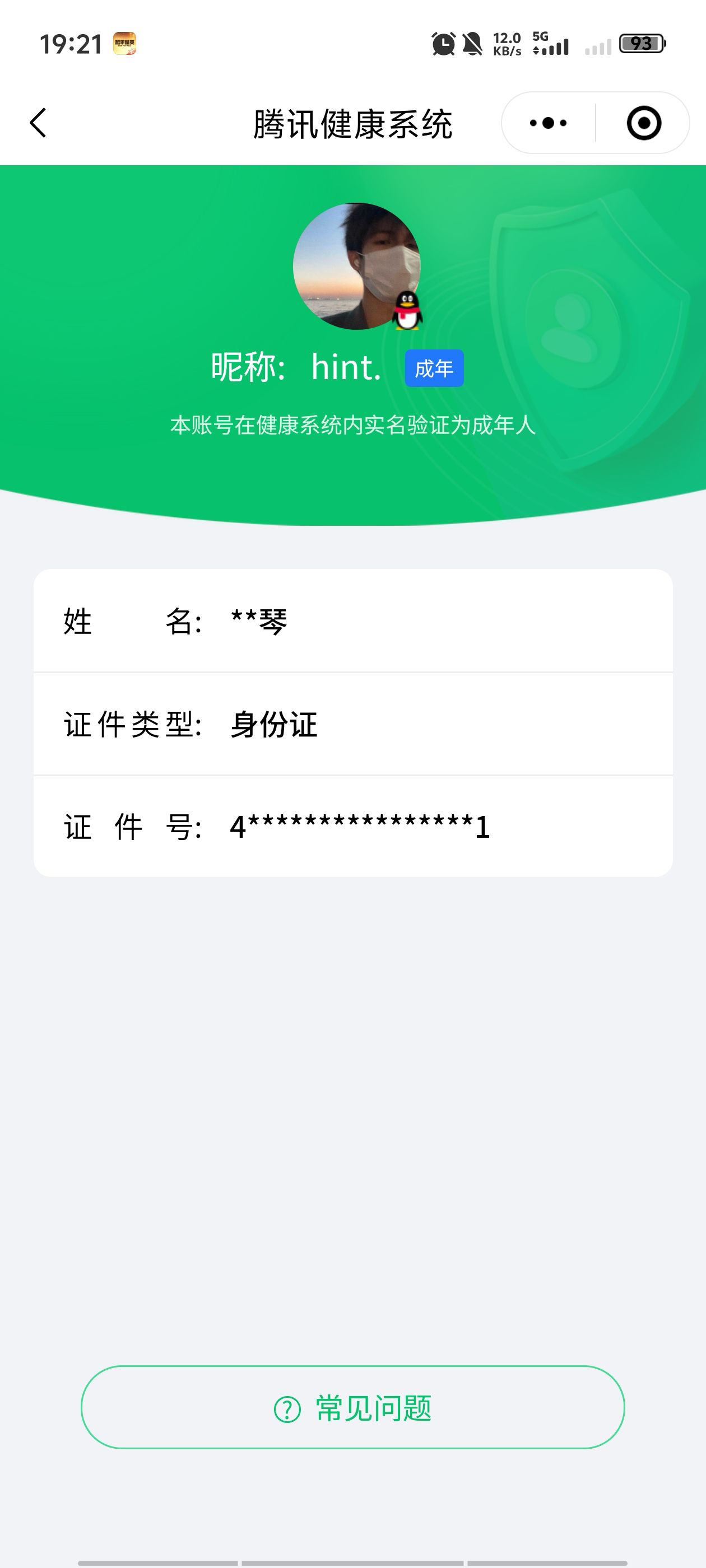
Task: Open the 和平精英 notification icon in status bar
Action: pos(125,44)
